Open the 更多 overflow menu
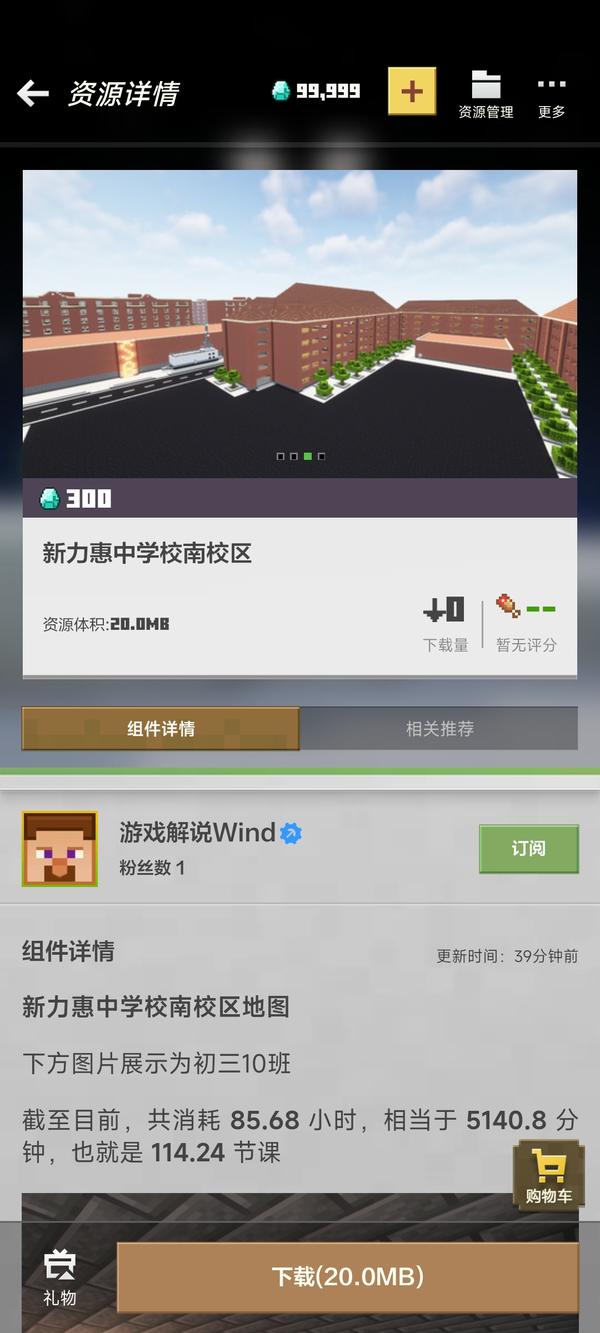 point(551,96)
